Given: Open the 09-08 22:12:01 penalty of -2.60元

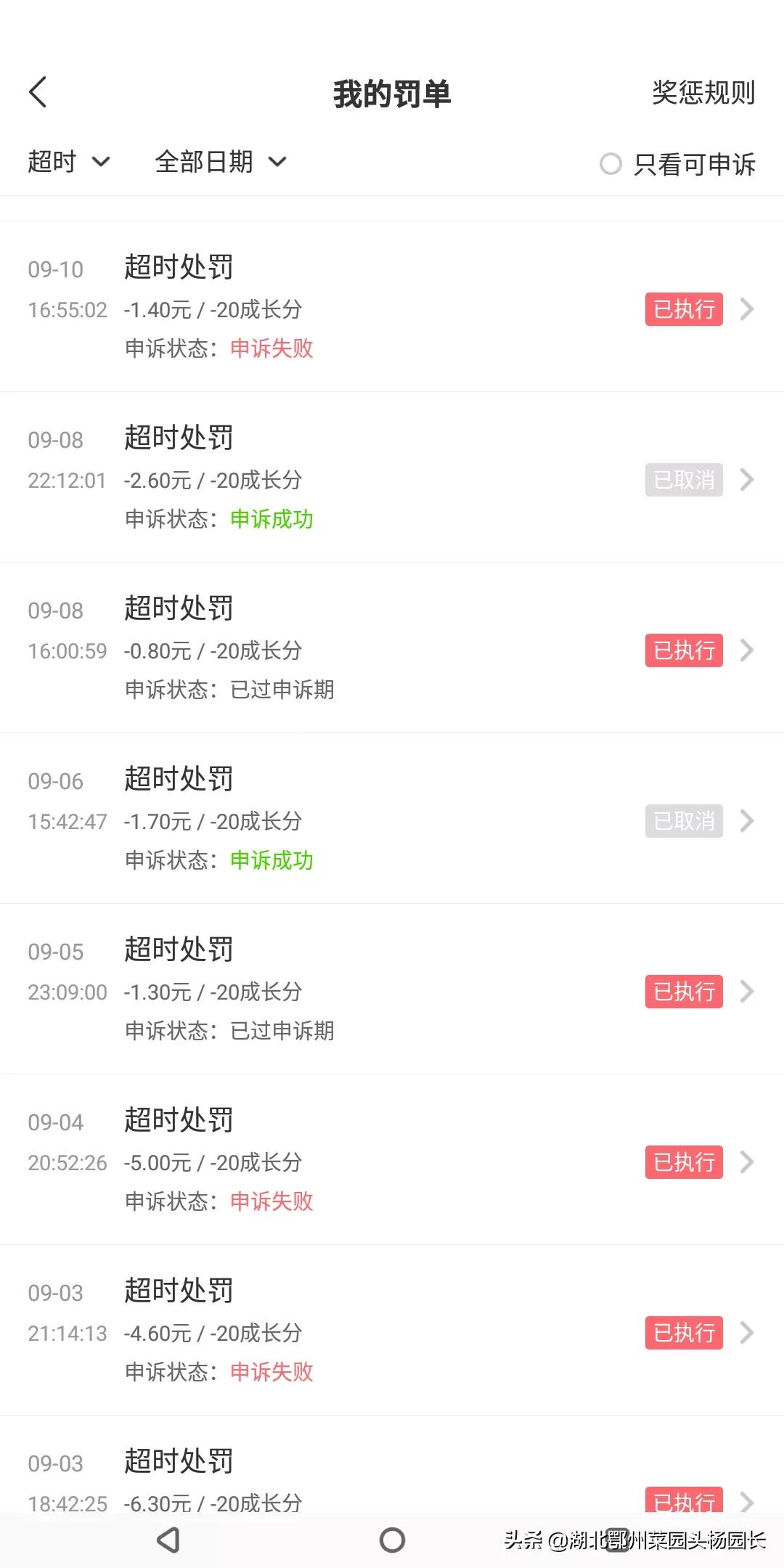Looking at the screenshot, I should [392, 477].
